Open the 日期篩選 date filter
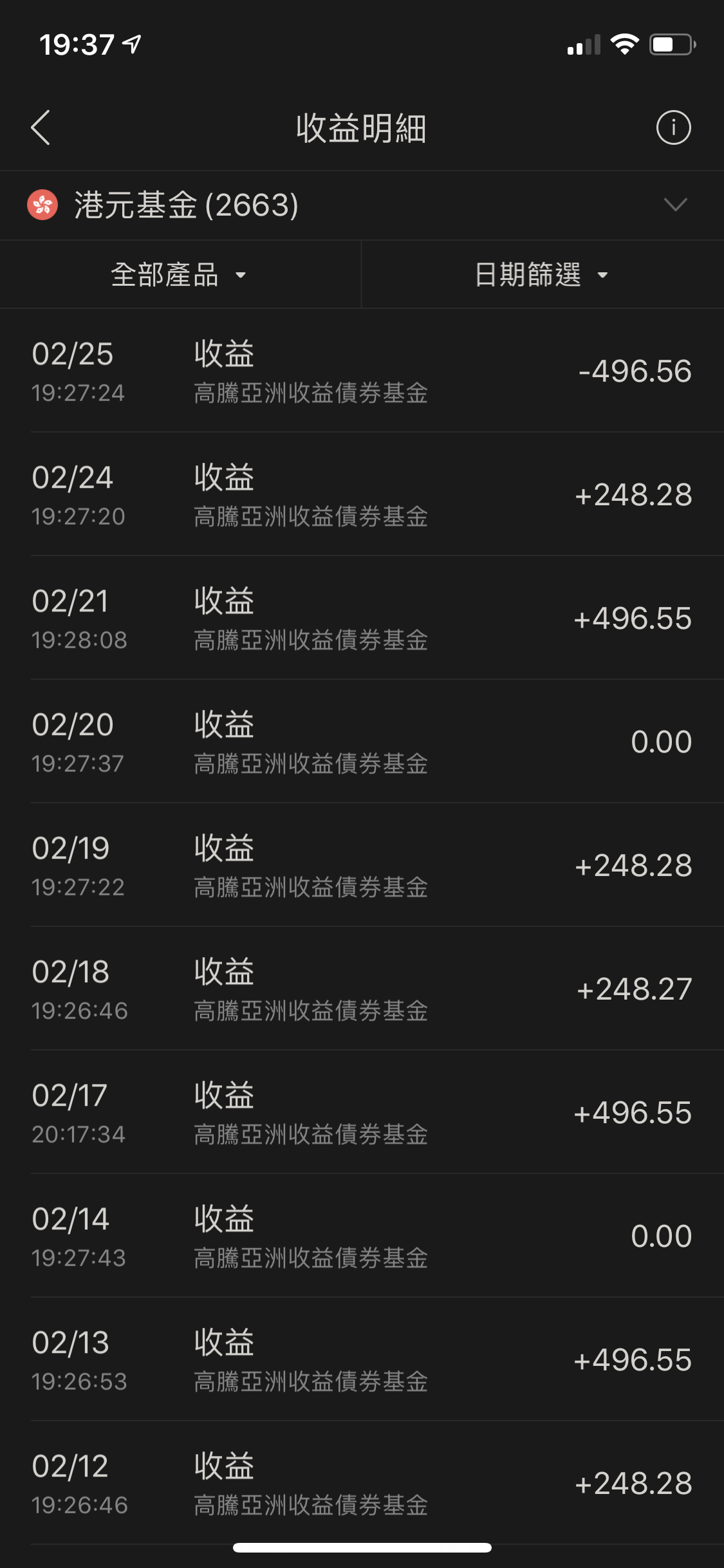Viewport: 724px width, 1568px height. [543, 275]
